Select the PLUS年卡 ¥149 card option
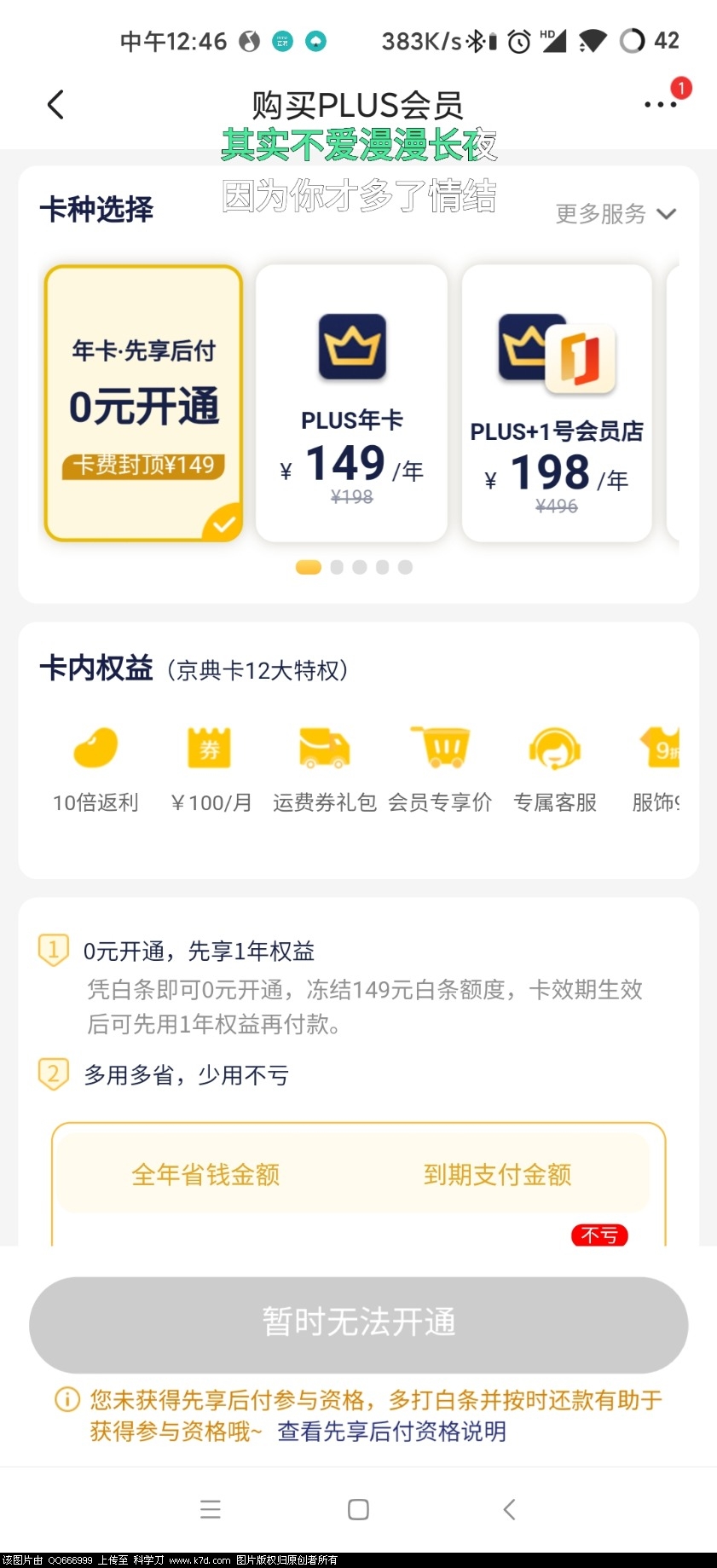 [350, 402]
